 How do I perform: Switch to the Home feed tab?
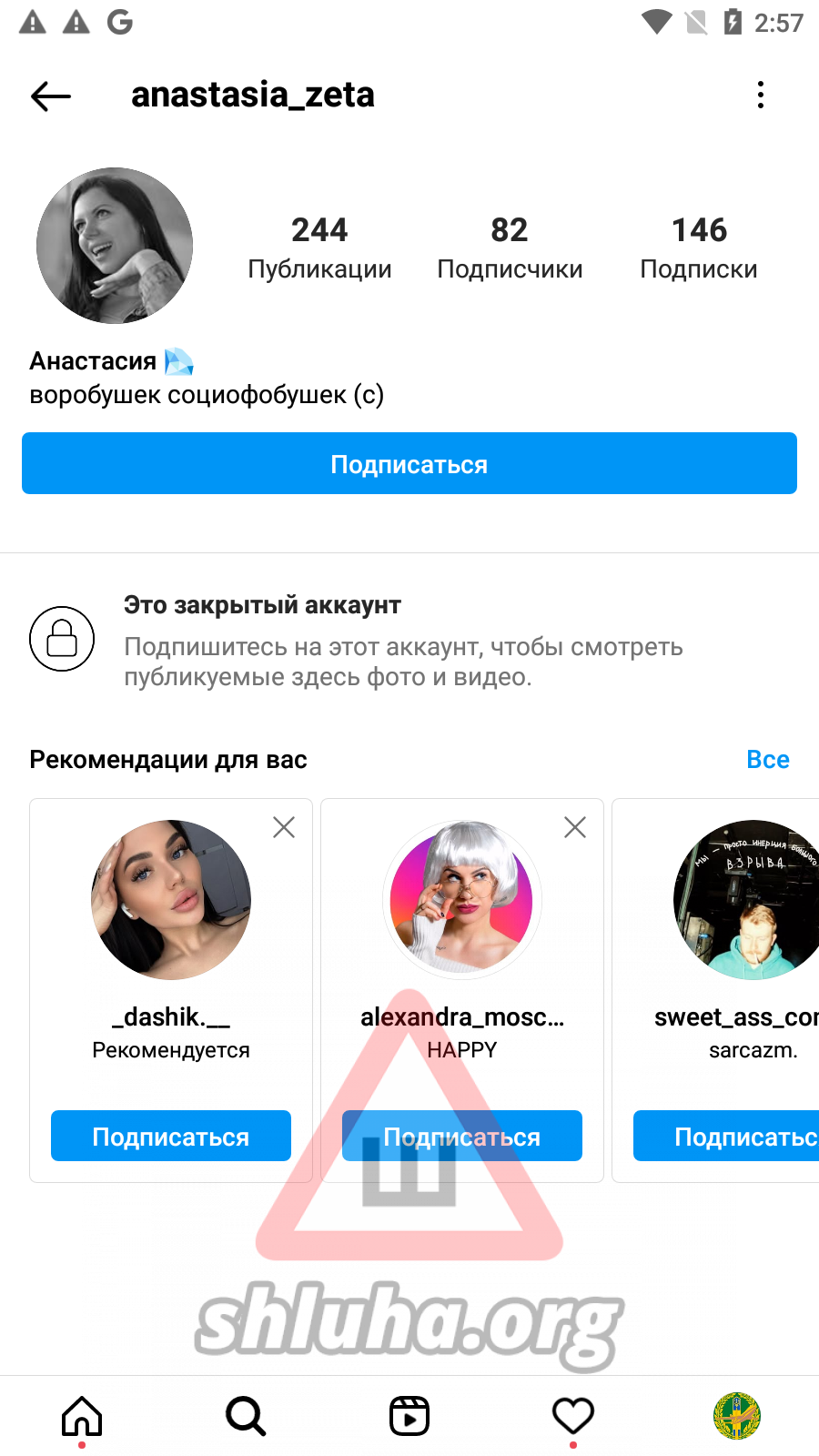pos(82,1416)
